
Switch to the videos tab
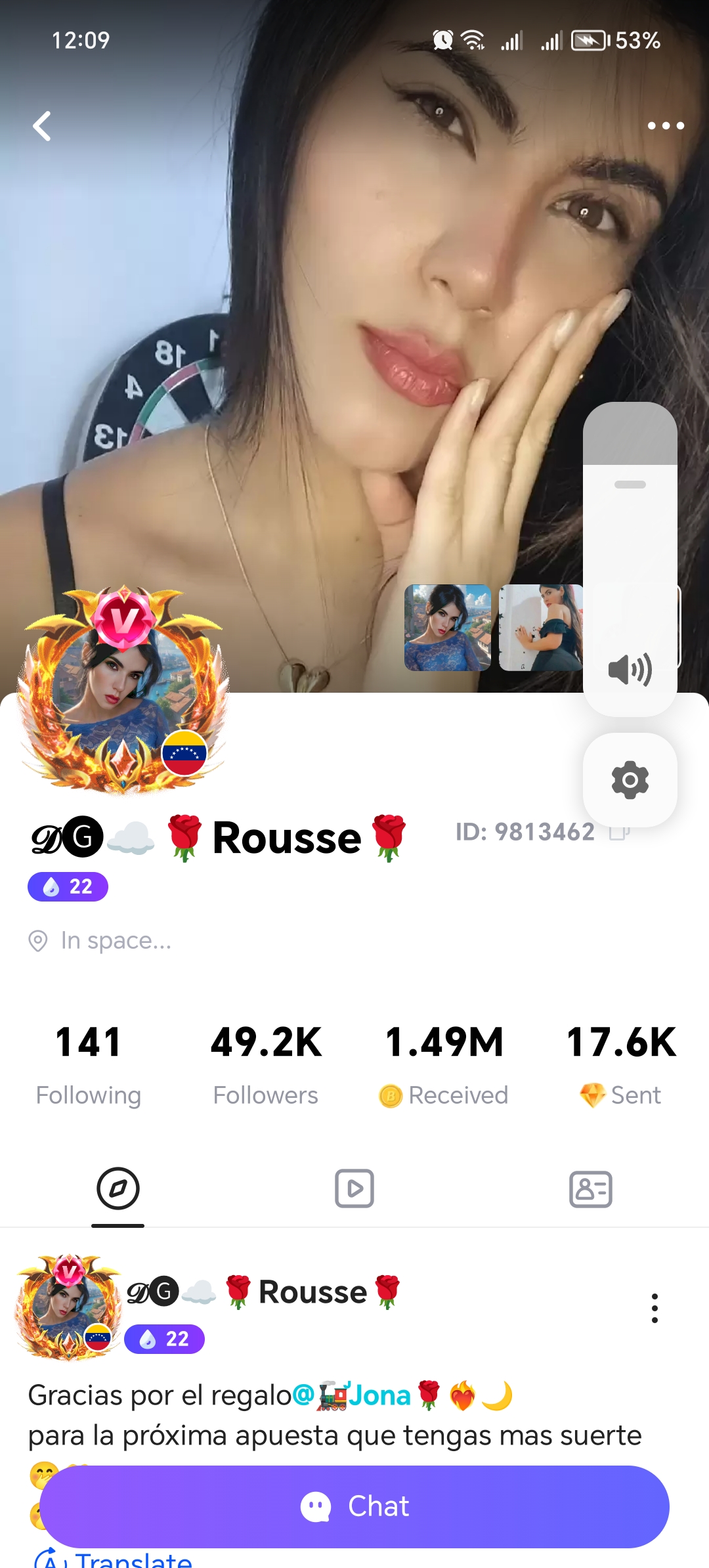[x=354, y=1188]
